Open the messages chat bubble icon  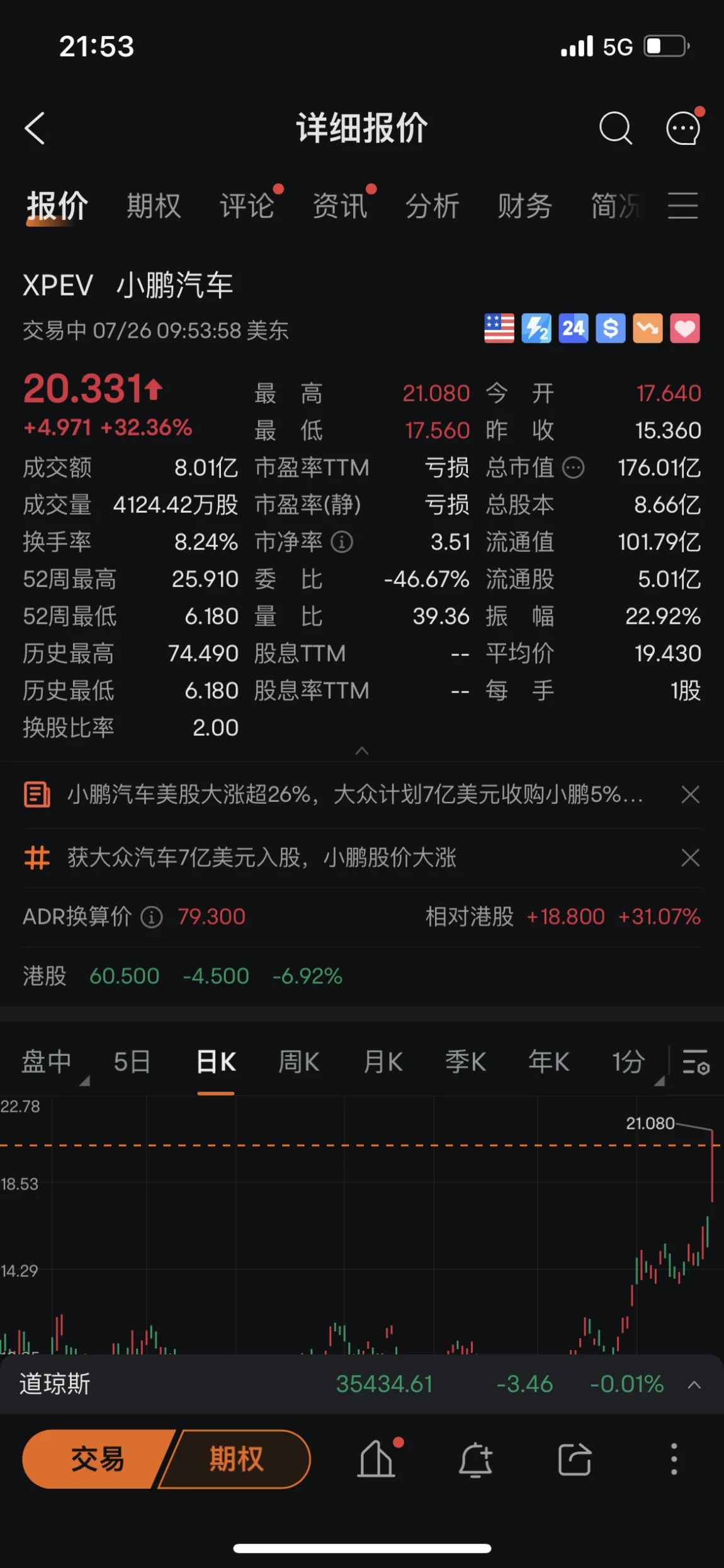(683, 129)
